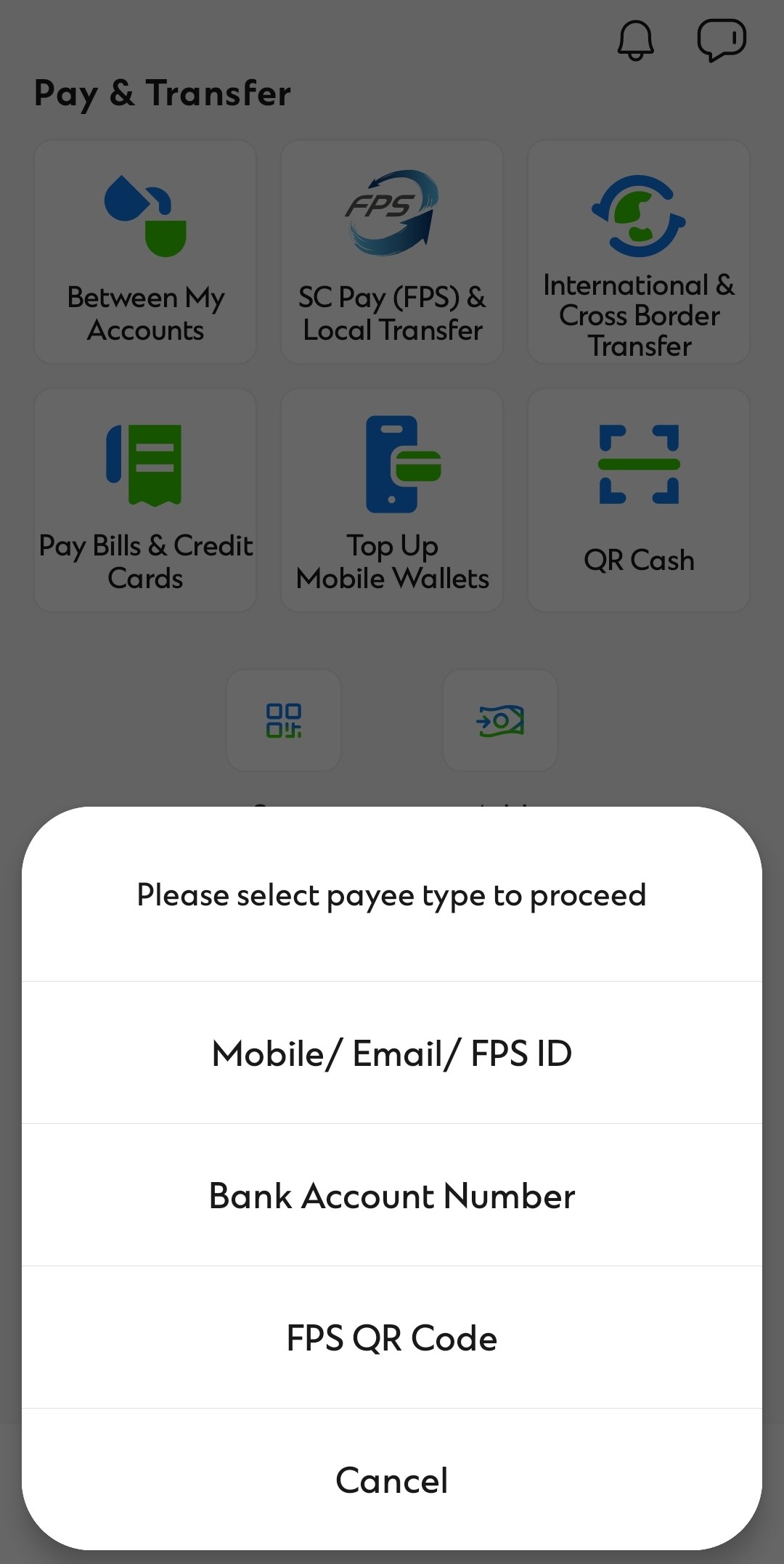Select SC Pay (FPS) & Local Transfer
784x1564 pixels.
(391, 251)
